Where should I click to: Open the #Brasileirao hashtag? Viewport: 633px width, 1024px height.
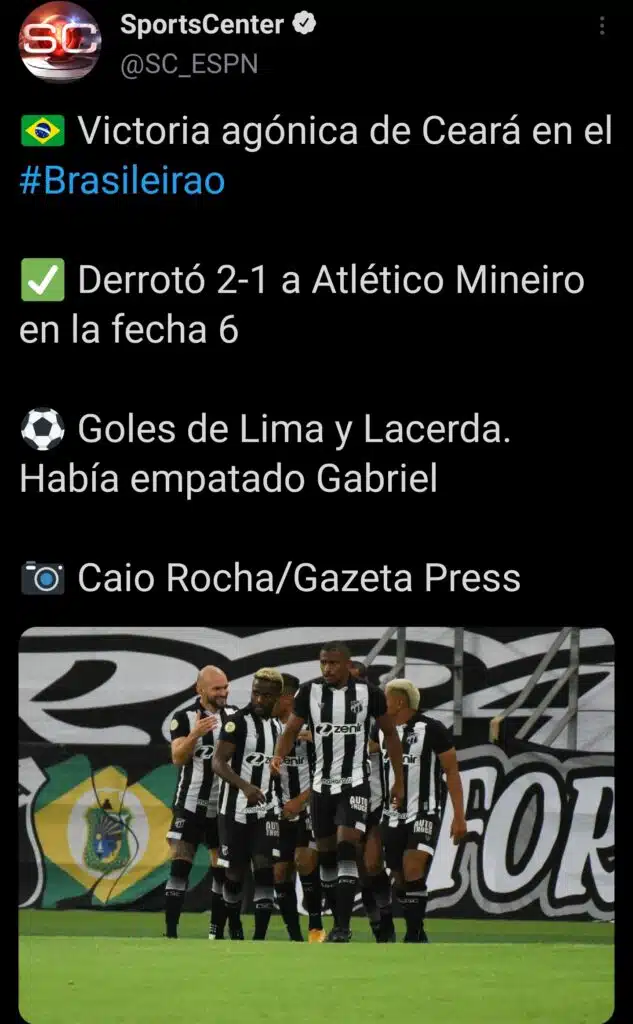tap(122, 180)
